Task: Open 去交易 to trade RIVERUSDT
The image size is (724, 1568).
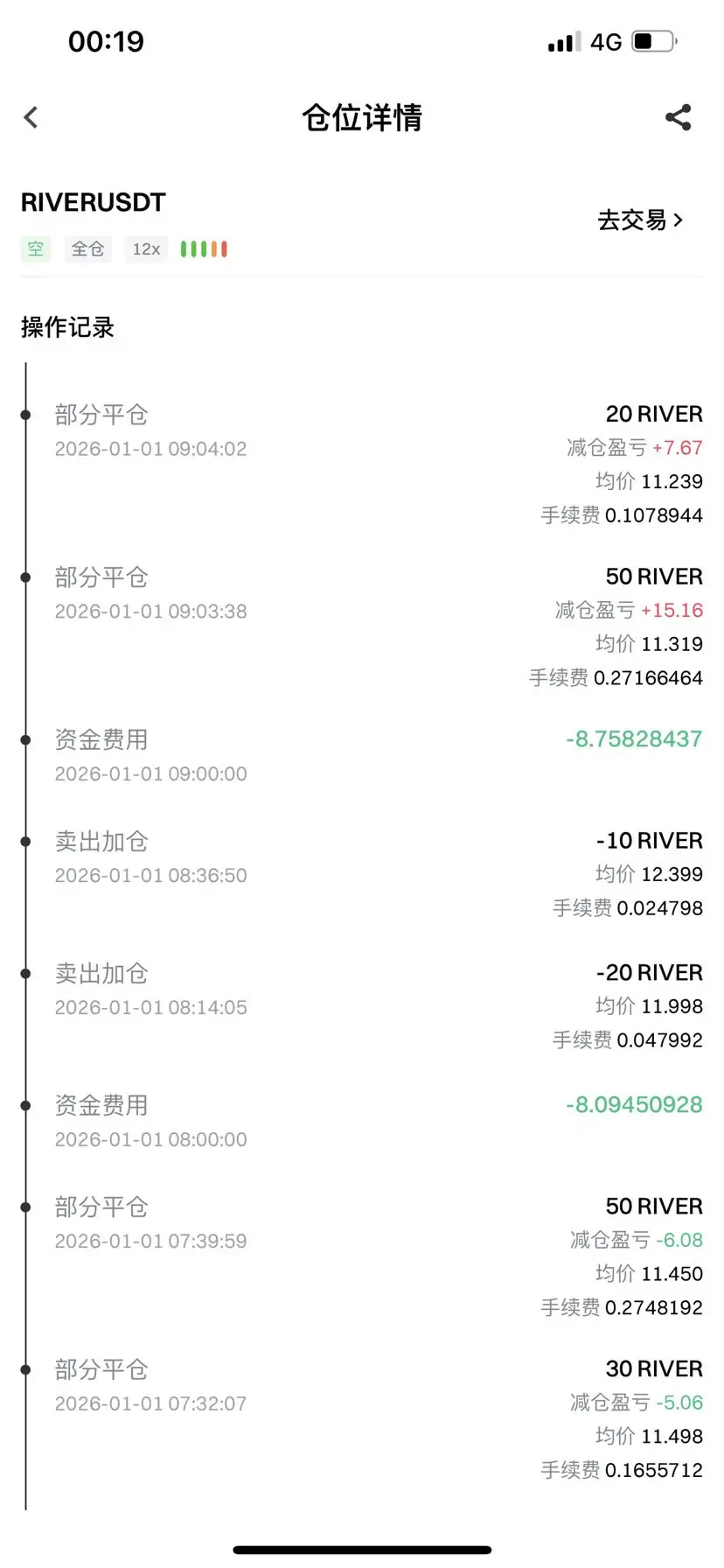Action: (640, 220)
